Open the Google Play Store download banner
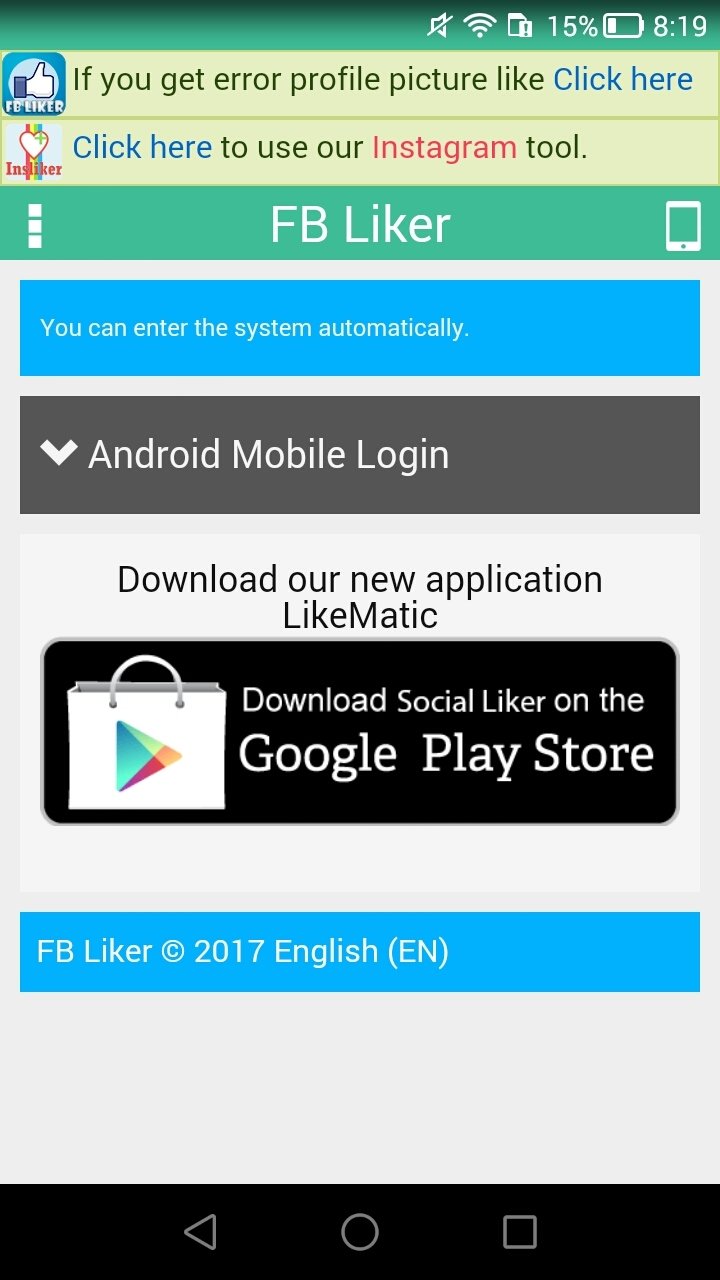This screenshot has height=1280, width=720. 360,731
